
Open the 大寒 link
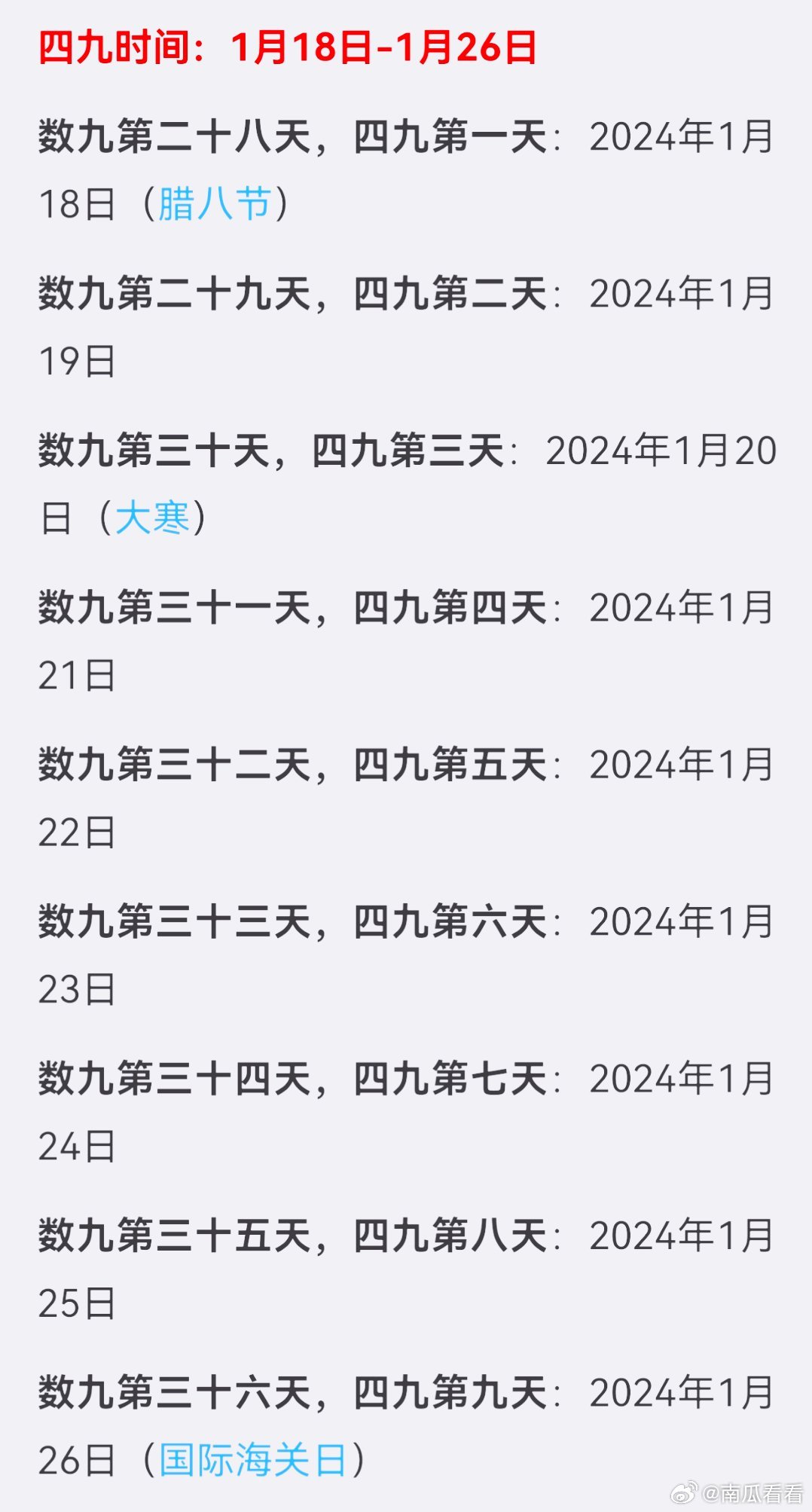point(153,518)
